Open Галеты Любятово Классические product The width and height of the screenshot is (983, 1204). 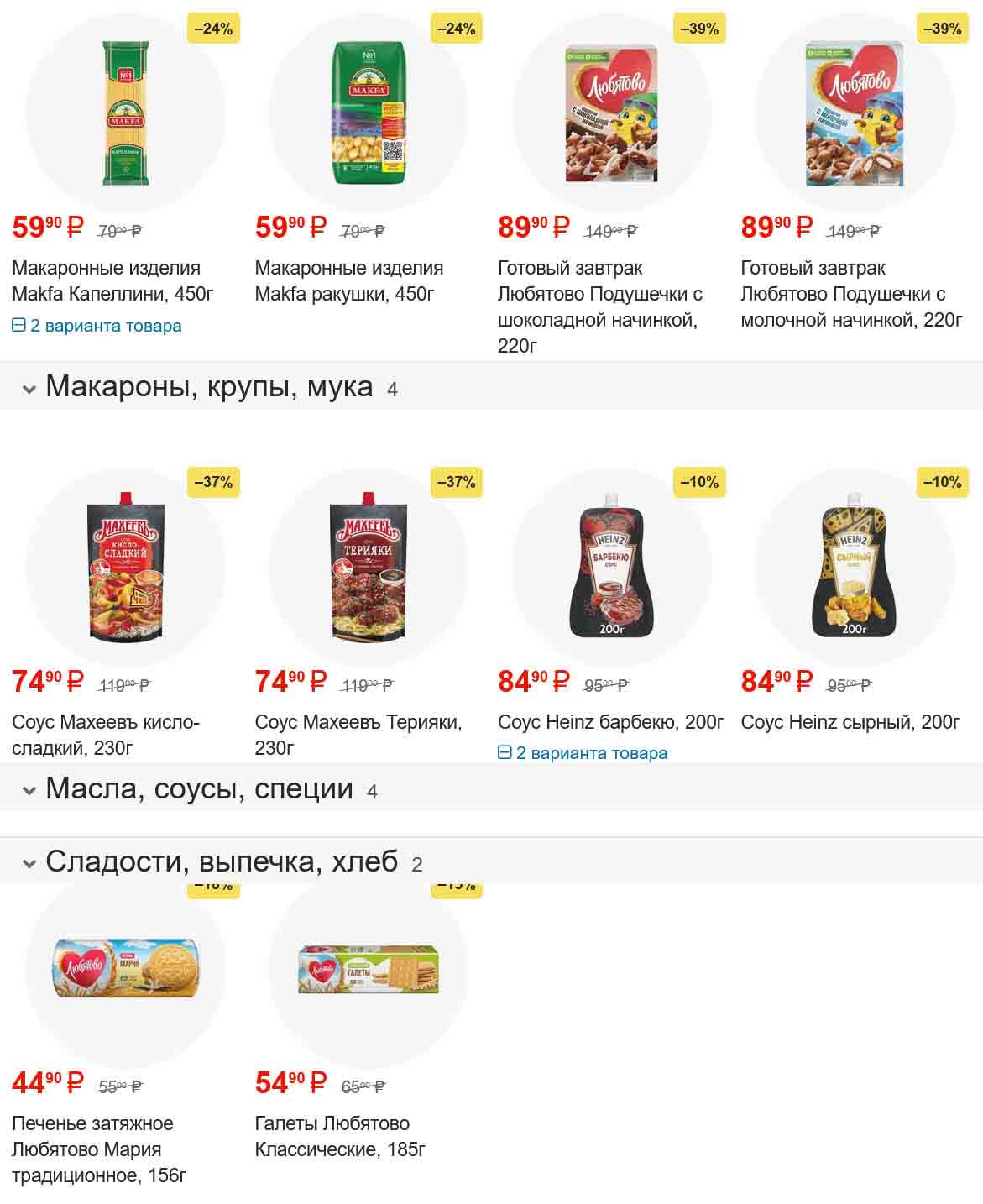point(340,1136)
